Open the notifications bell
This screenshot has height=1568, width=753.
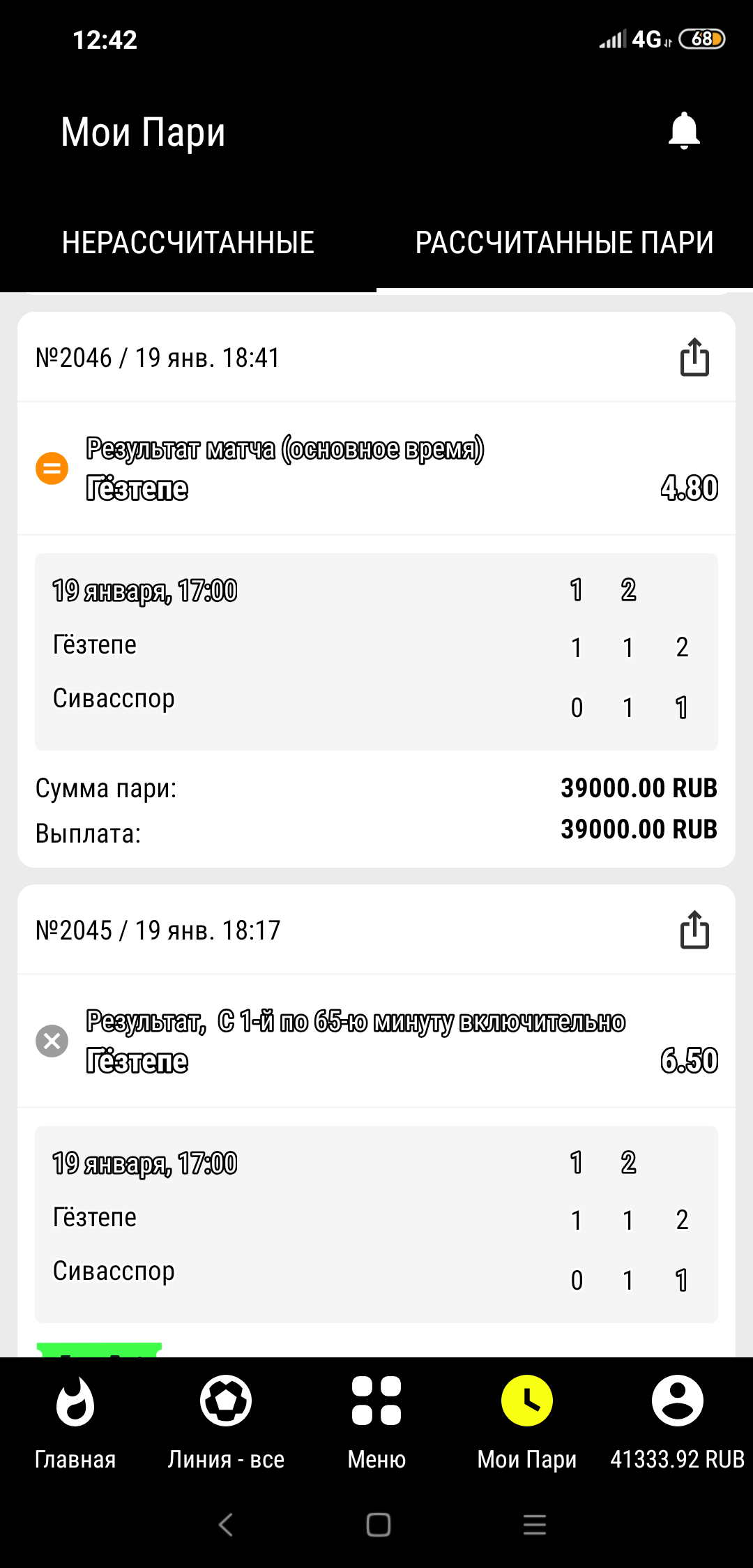tap(683, 131)
